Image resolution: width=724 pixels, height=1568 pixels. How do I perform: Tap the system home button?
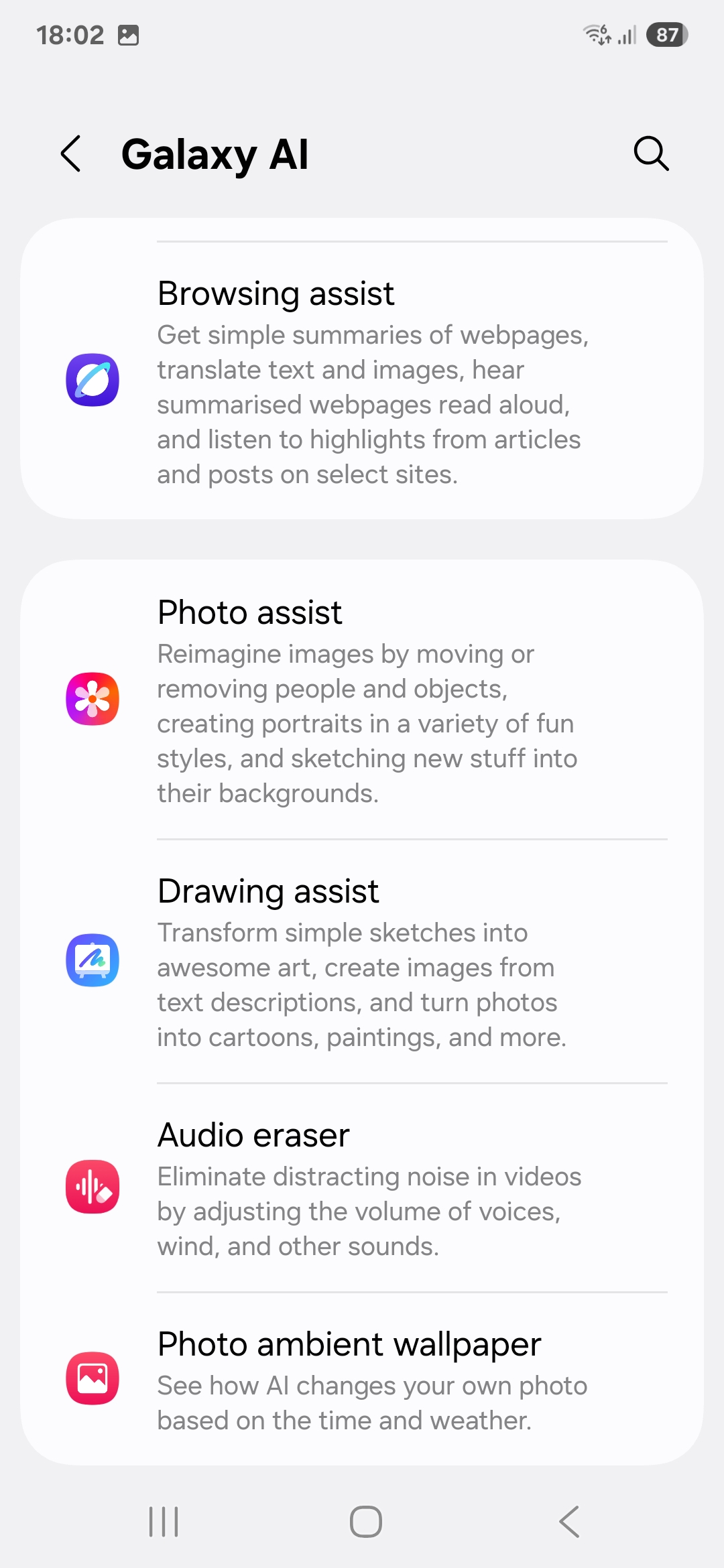(x=366, y=1521)
